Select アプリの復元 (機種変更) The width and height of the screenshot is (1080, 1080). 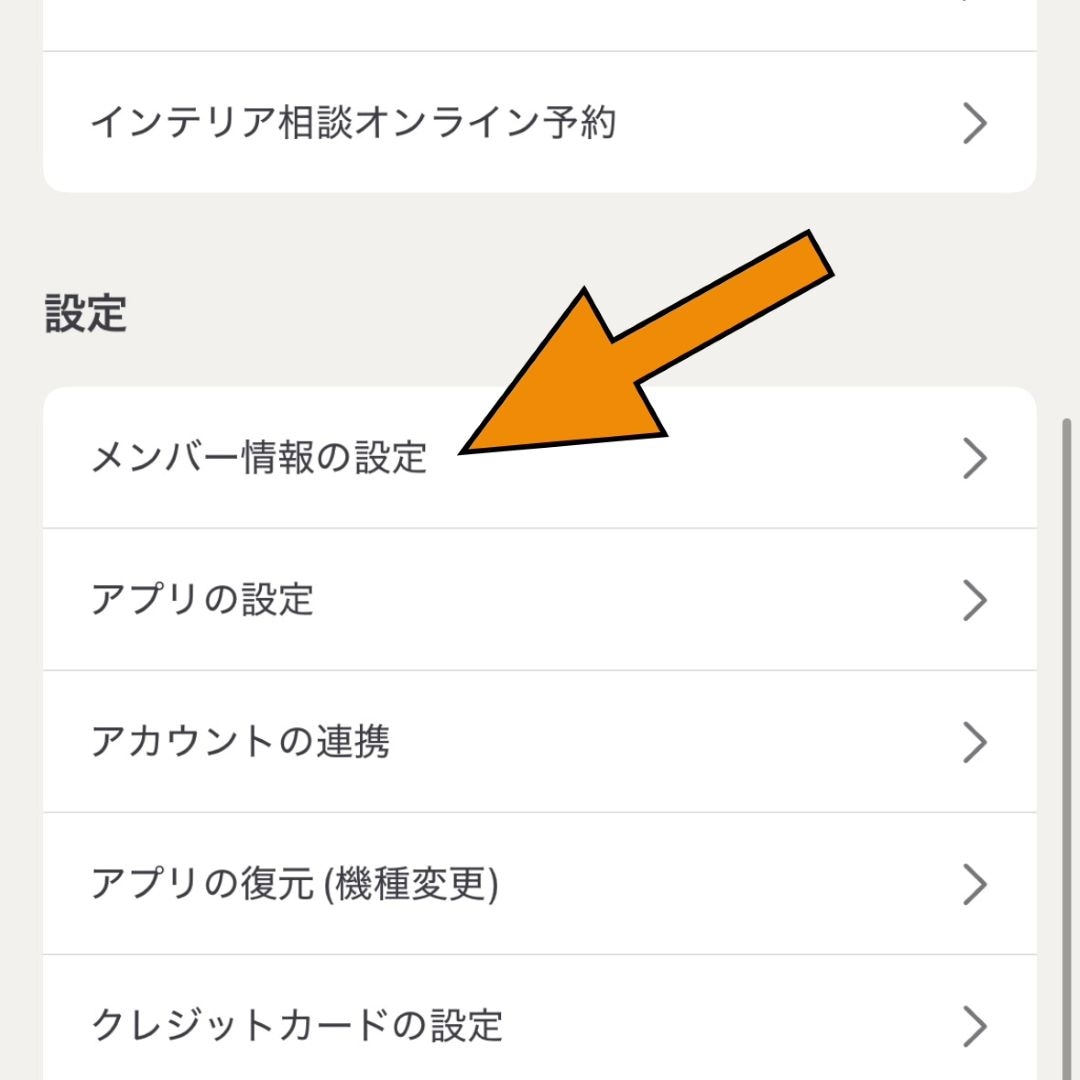540,884
